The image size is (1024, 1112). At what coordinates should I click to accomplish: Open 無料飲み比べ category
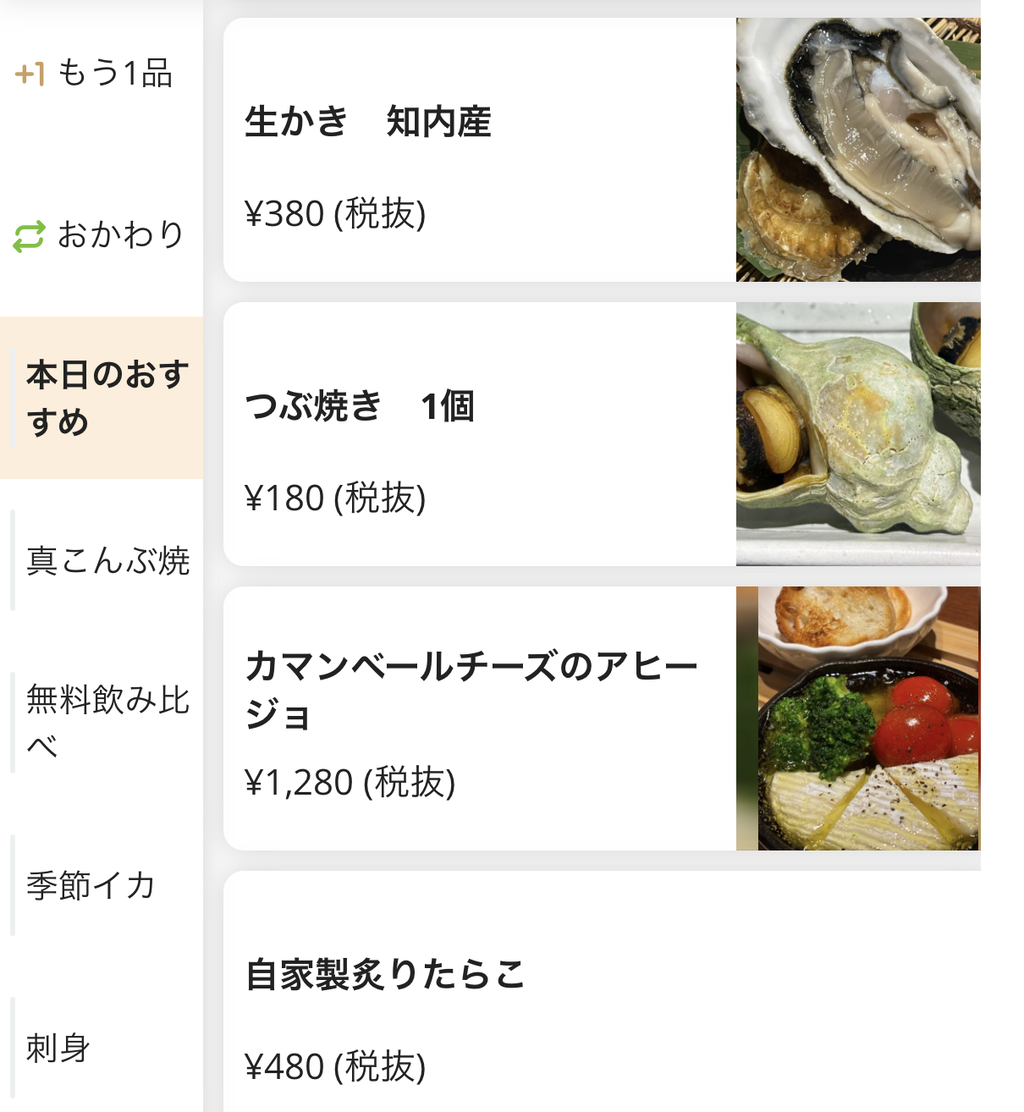click(105, 722)
